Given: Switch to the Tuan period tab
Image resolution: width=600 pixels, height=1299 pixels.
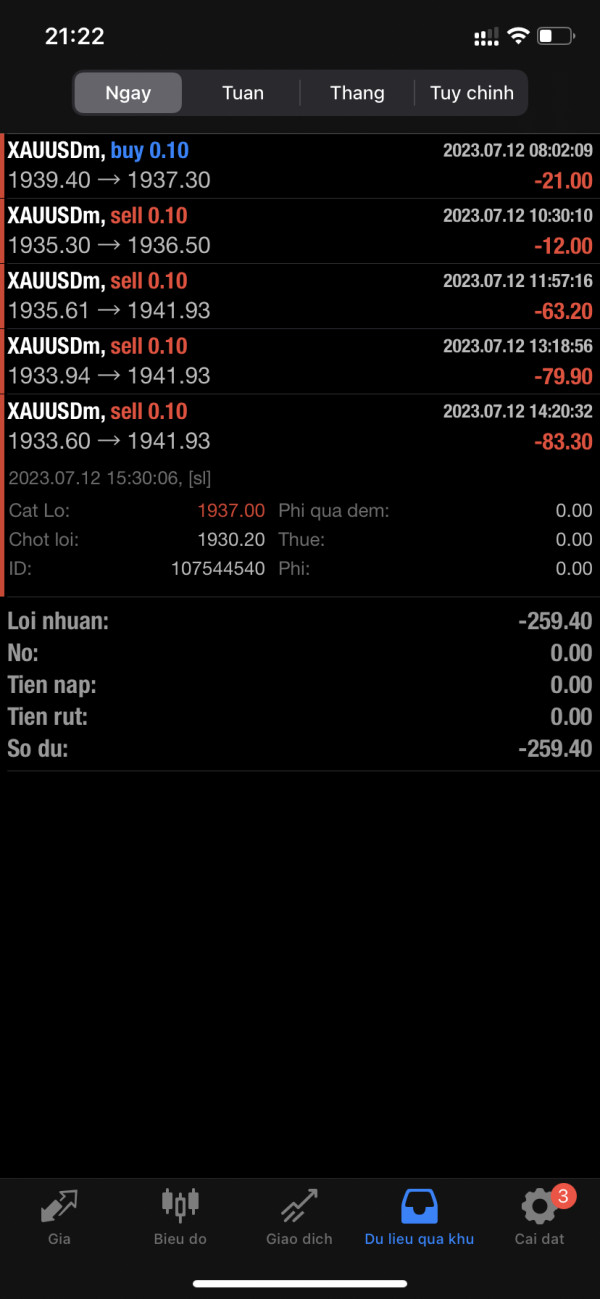Looking at the screenshot, I should pos(243,93).
